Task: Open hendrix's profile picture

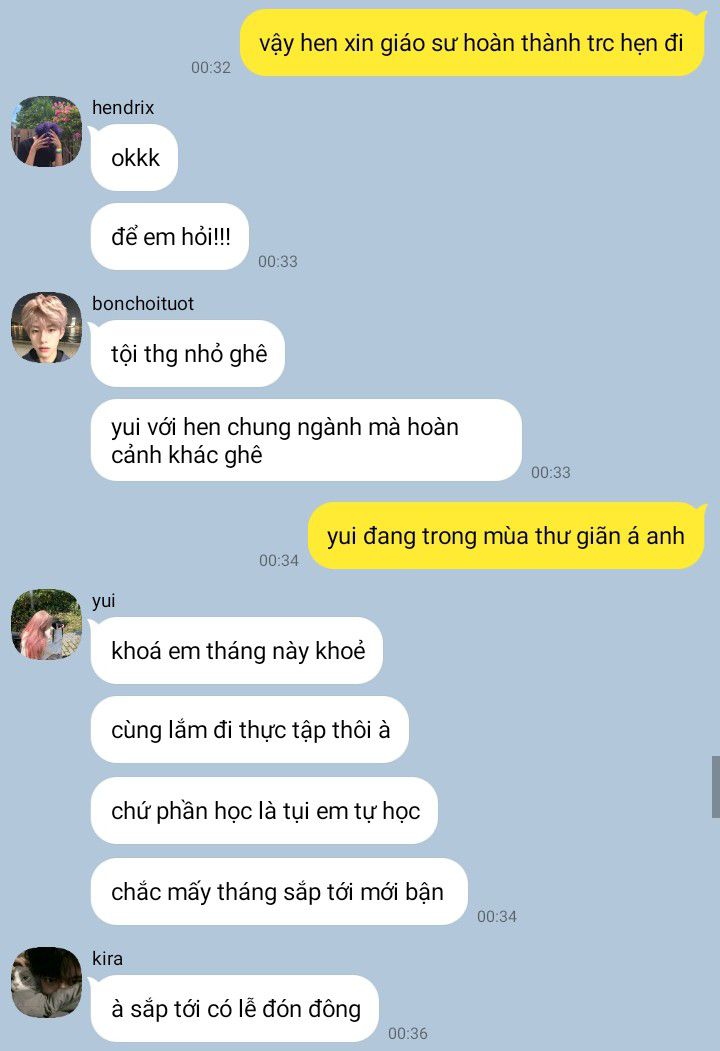Action: click(x=46, y=131)
